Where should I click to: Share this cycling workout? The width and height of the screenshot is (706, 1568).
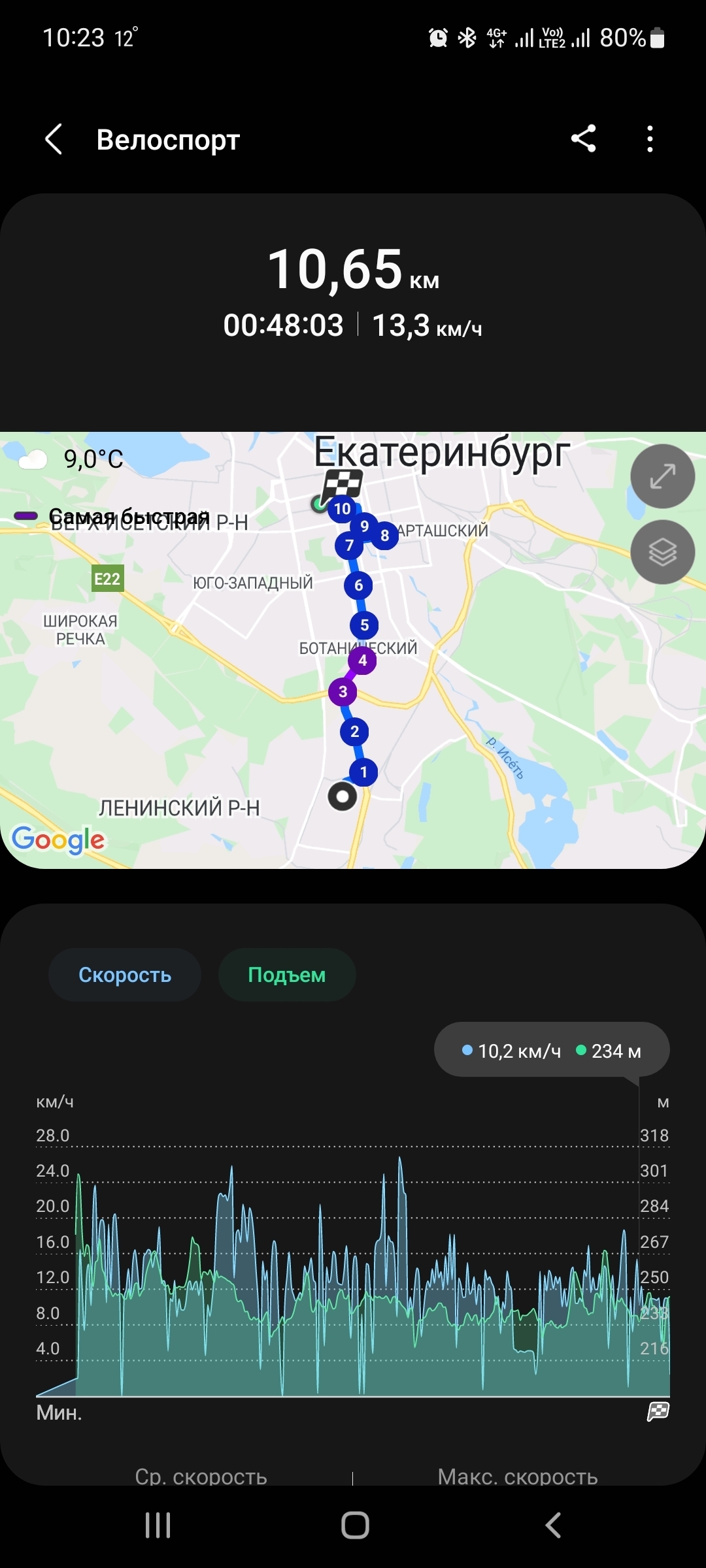[x=583, y=139]
